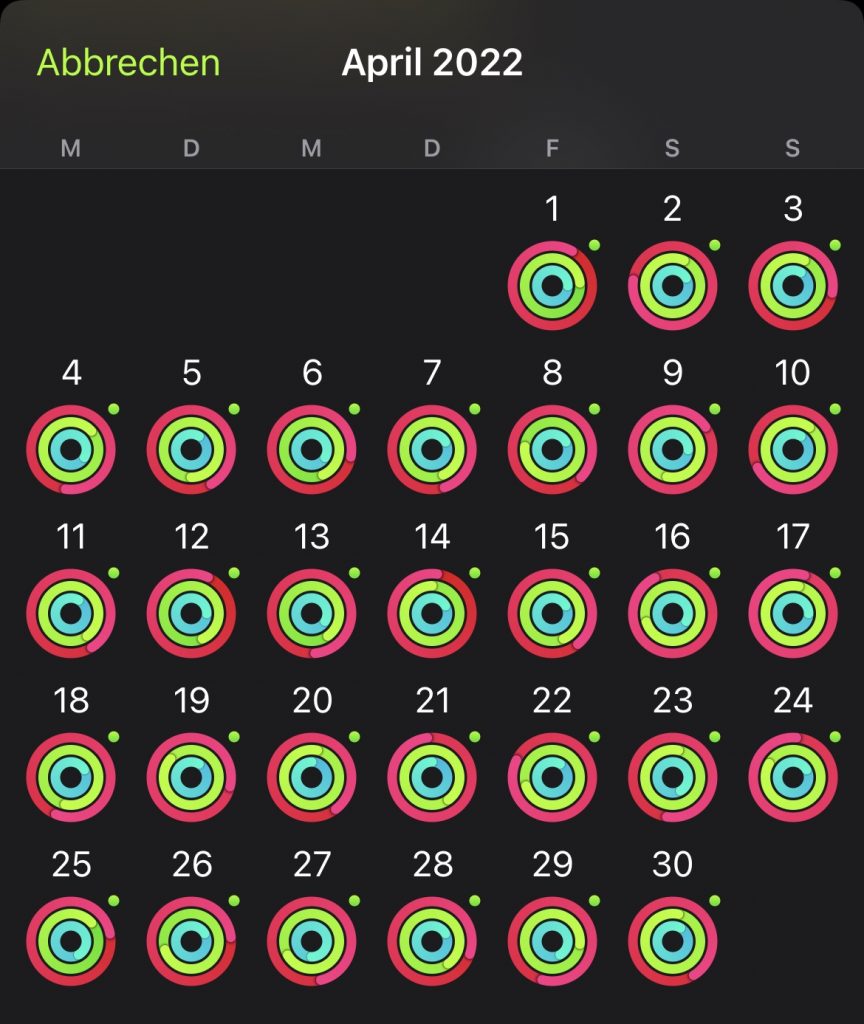This screenshot has width=864, height=1024.
Task: Show activity rings for April 14
Action: (432, 614)
